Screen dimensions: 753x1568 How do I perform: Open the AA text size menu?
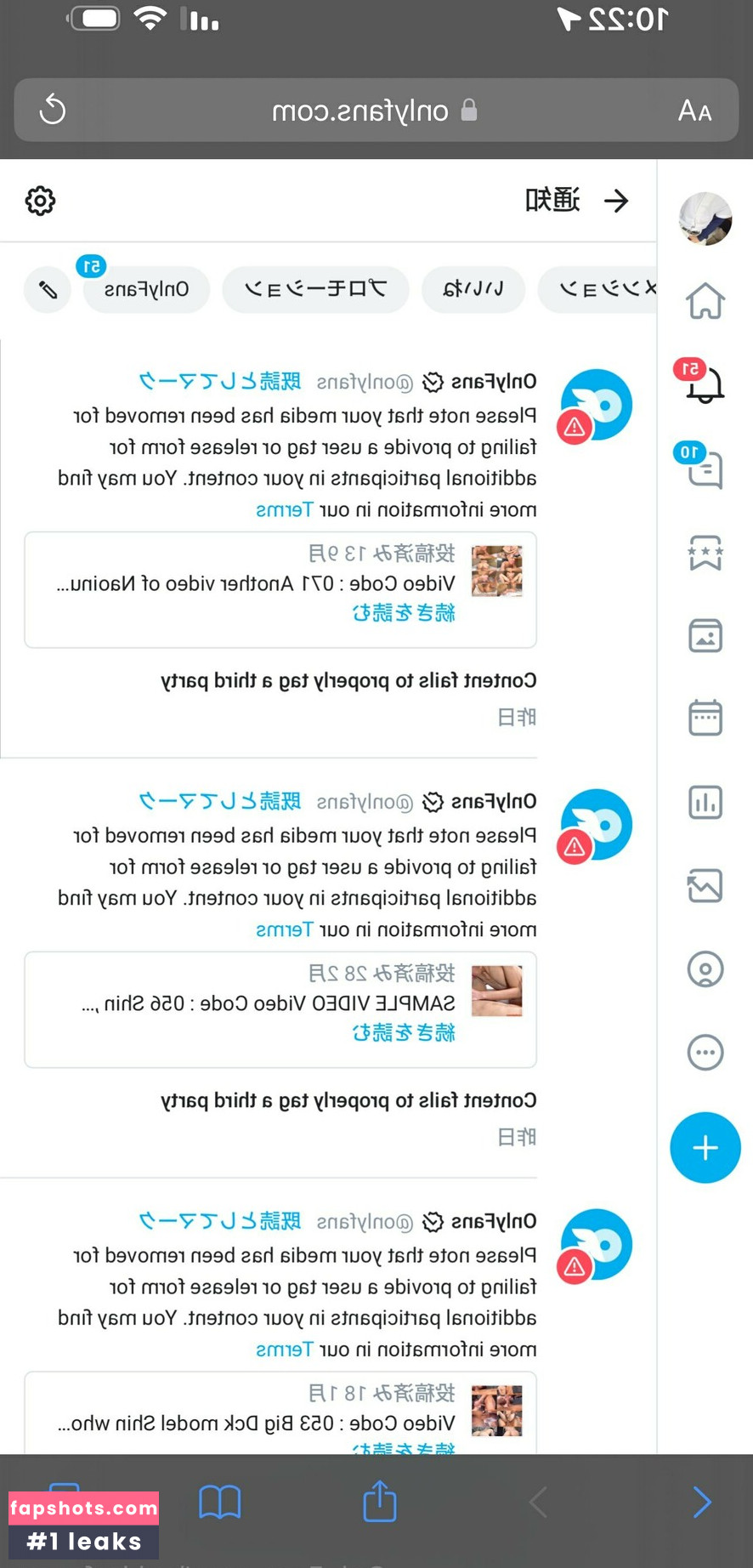(x=694, y=111)
